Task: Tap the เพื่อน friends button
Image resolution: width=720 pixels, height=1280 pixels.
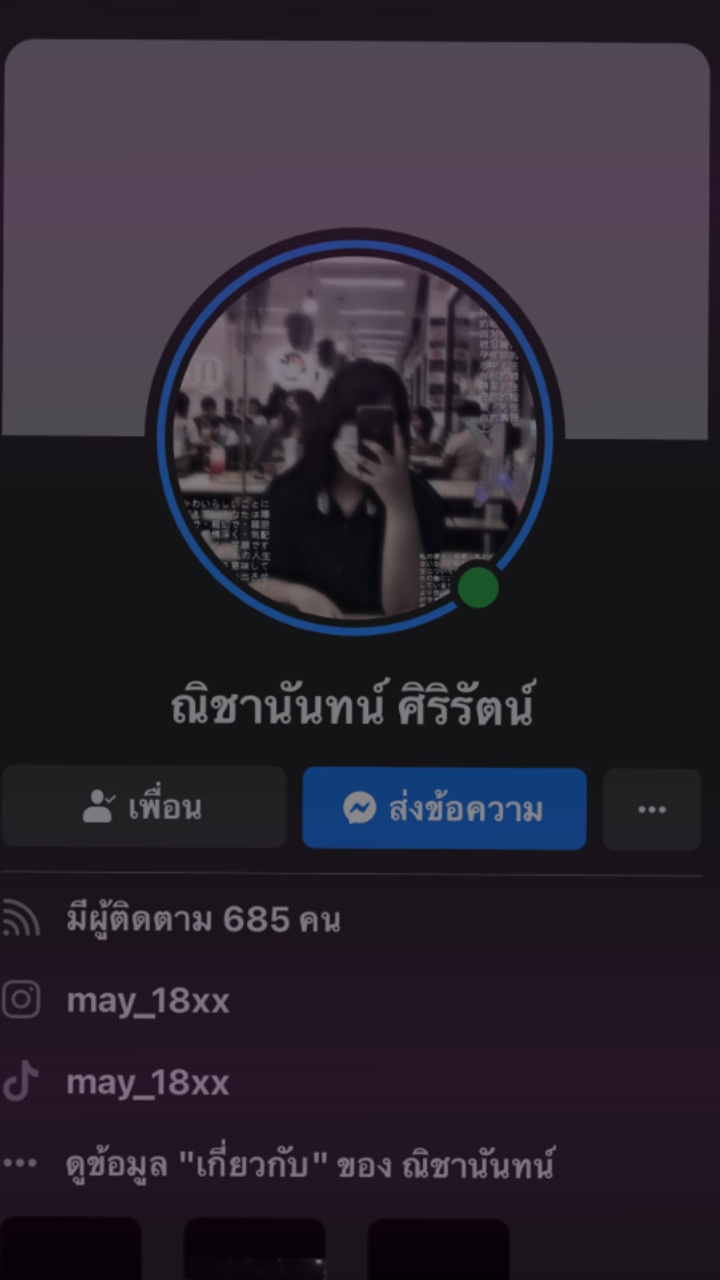Action: pos(144,808)
